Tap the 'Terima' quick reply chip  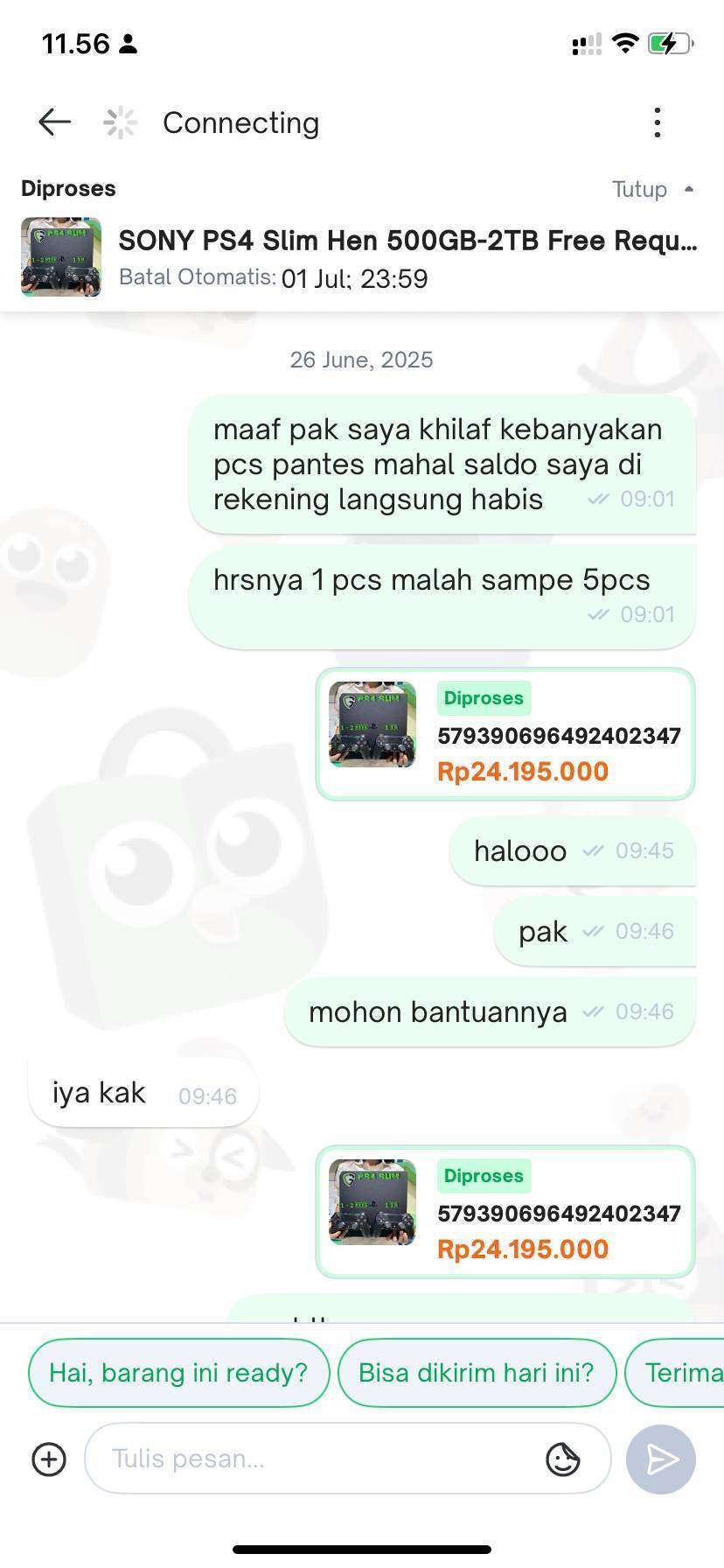click(x=675, y=1372)
